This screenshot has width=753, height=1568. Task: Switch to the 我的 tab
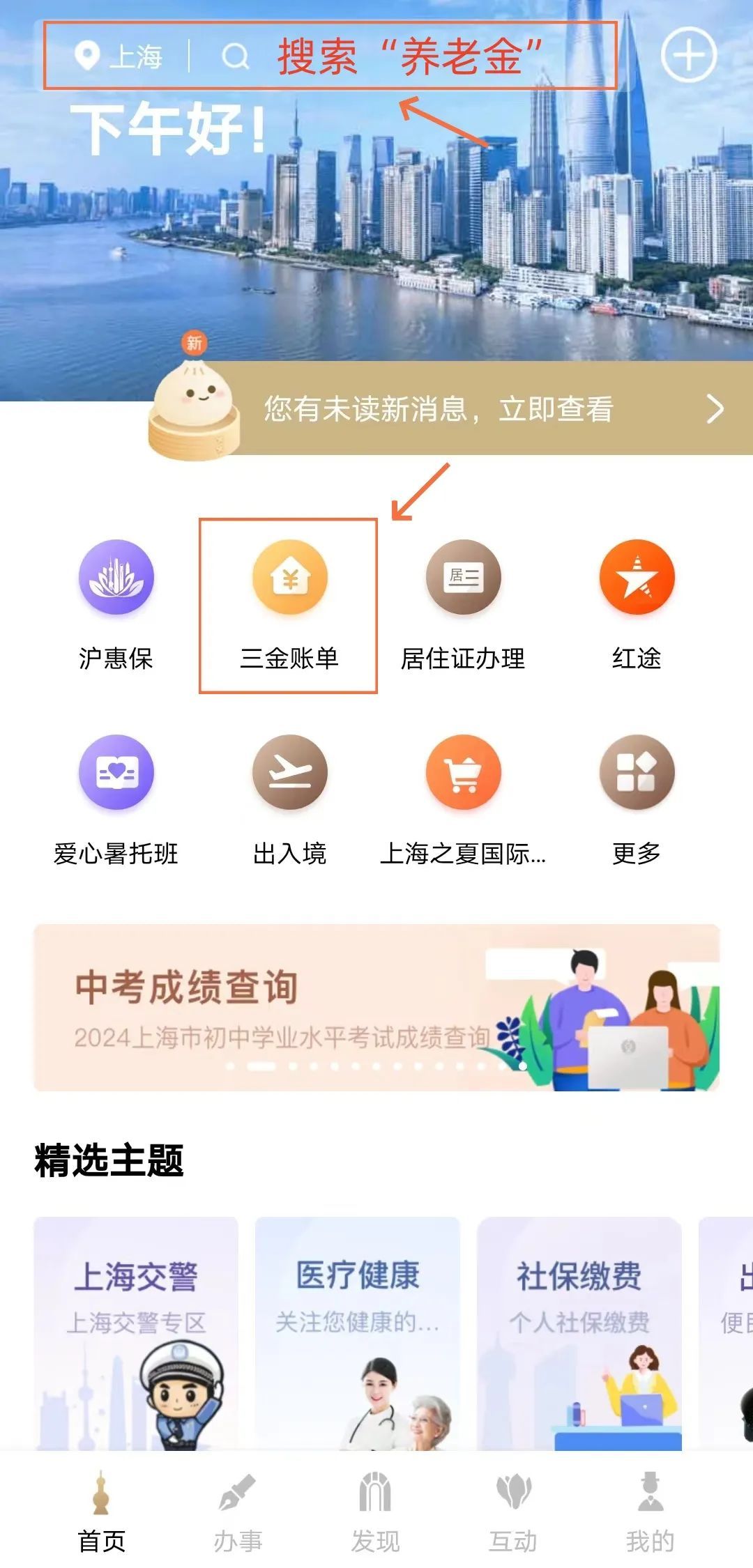pyautogui.click(x=650, y=1509)
